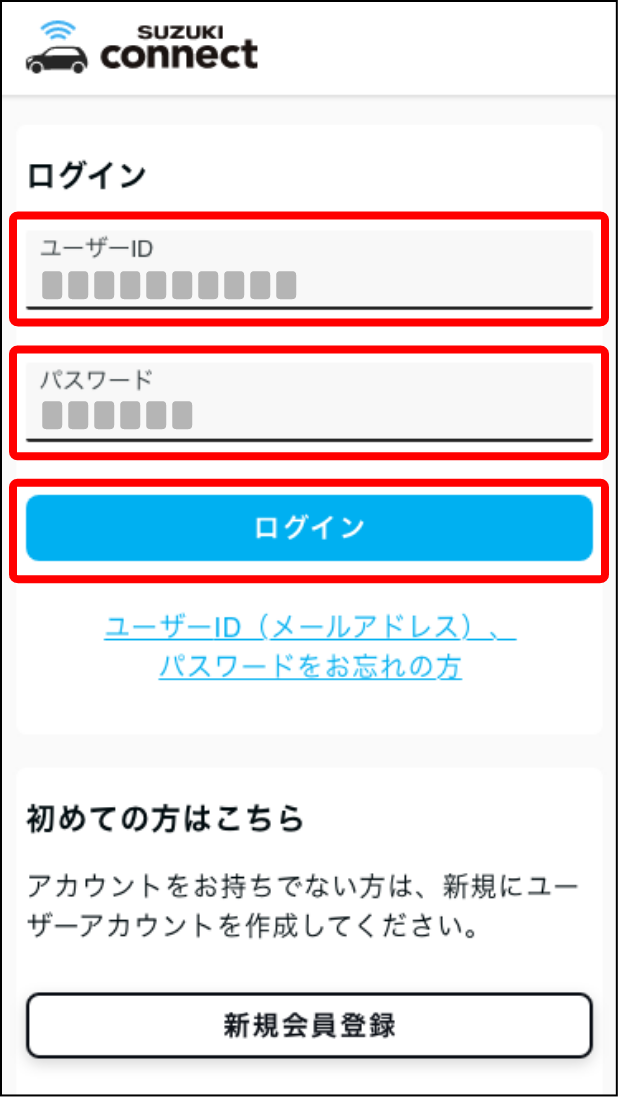Tap the ユーザーID input field

click(x=309, y=270)
